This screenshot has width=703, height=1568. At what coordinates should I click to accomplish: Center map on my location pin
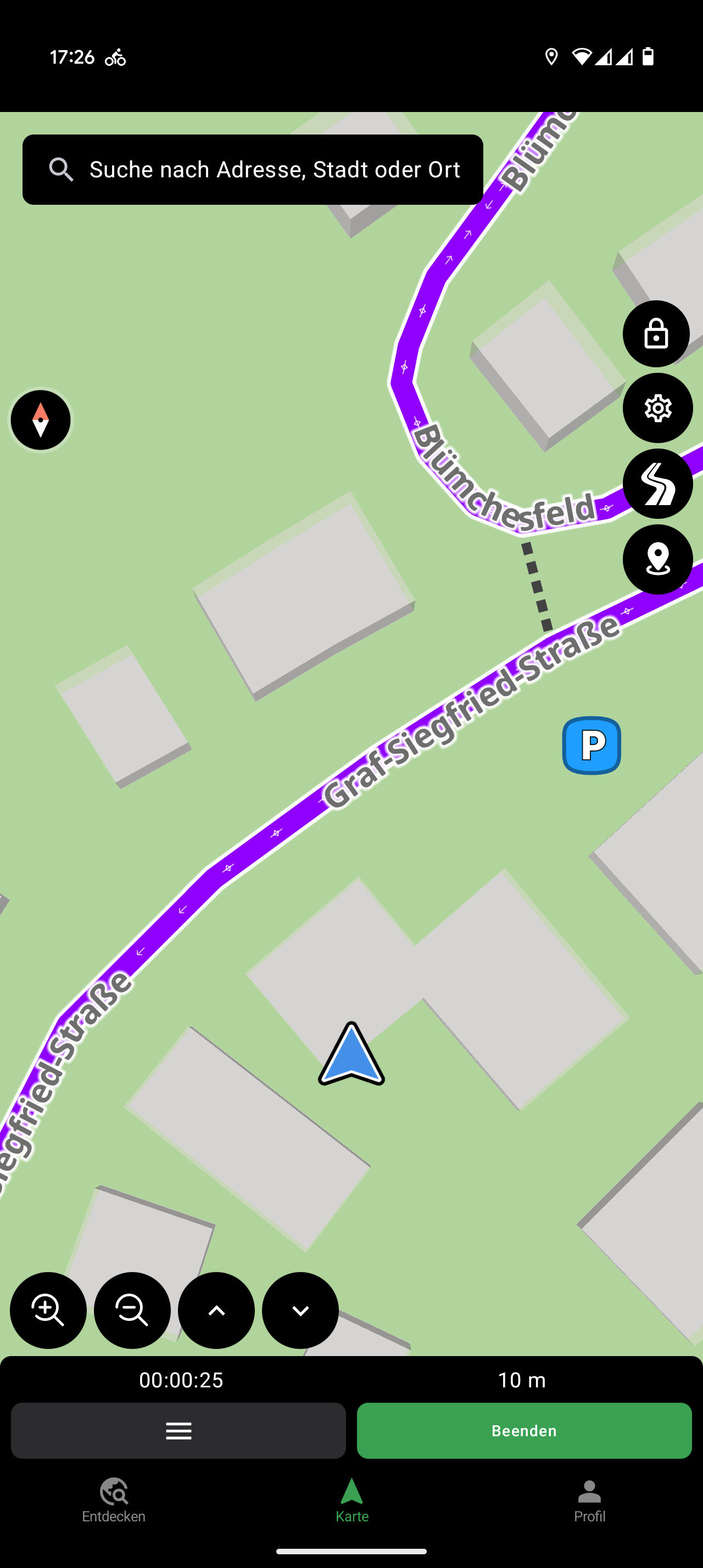pyautogui.click(x=657, y=559)
